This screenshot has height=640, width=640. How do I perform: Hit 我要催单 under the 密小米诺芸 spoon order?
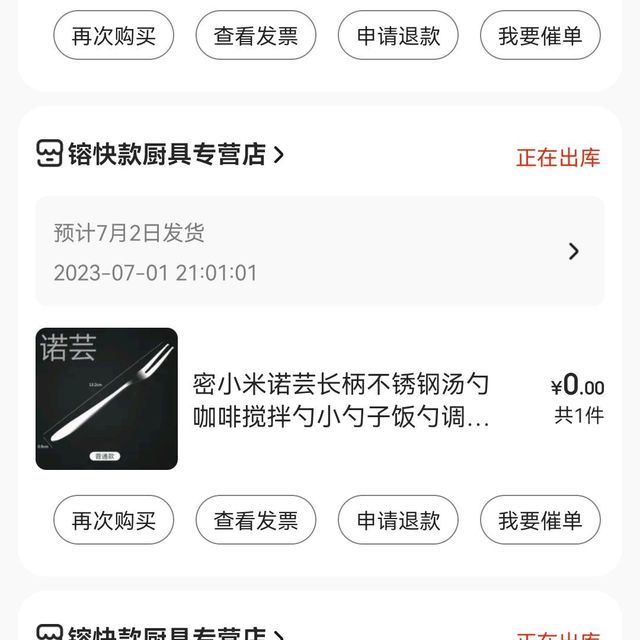(540, 520)
